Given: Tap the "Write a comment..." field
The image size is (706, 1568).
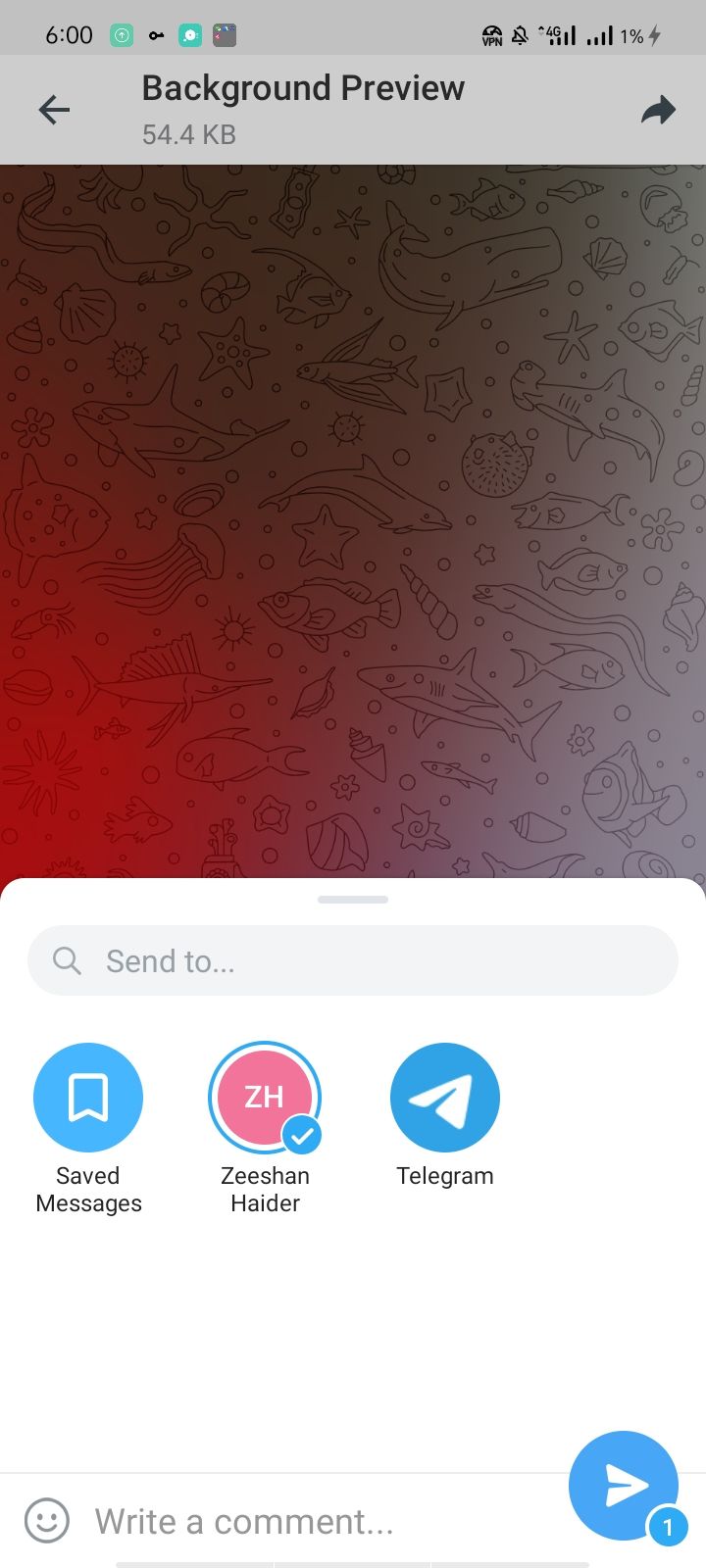Looking at the screenshot, I should coord(314,1521).
